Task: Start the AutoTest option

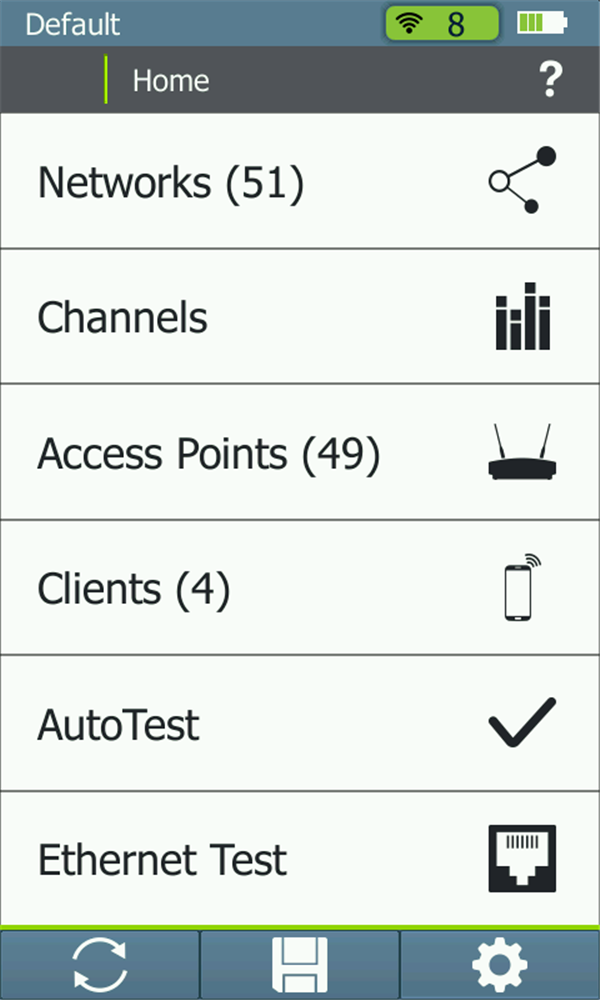Action: pos(300,723)
